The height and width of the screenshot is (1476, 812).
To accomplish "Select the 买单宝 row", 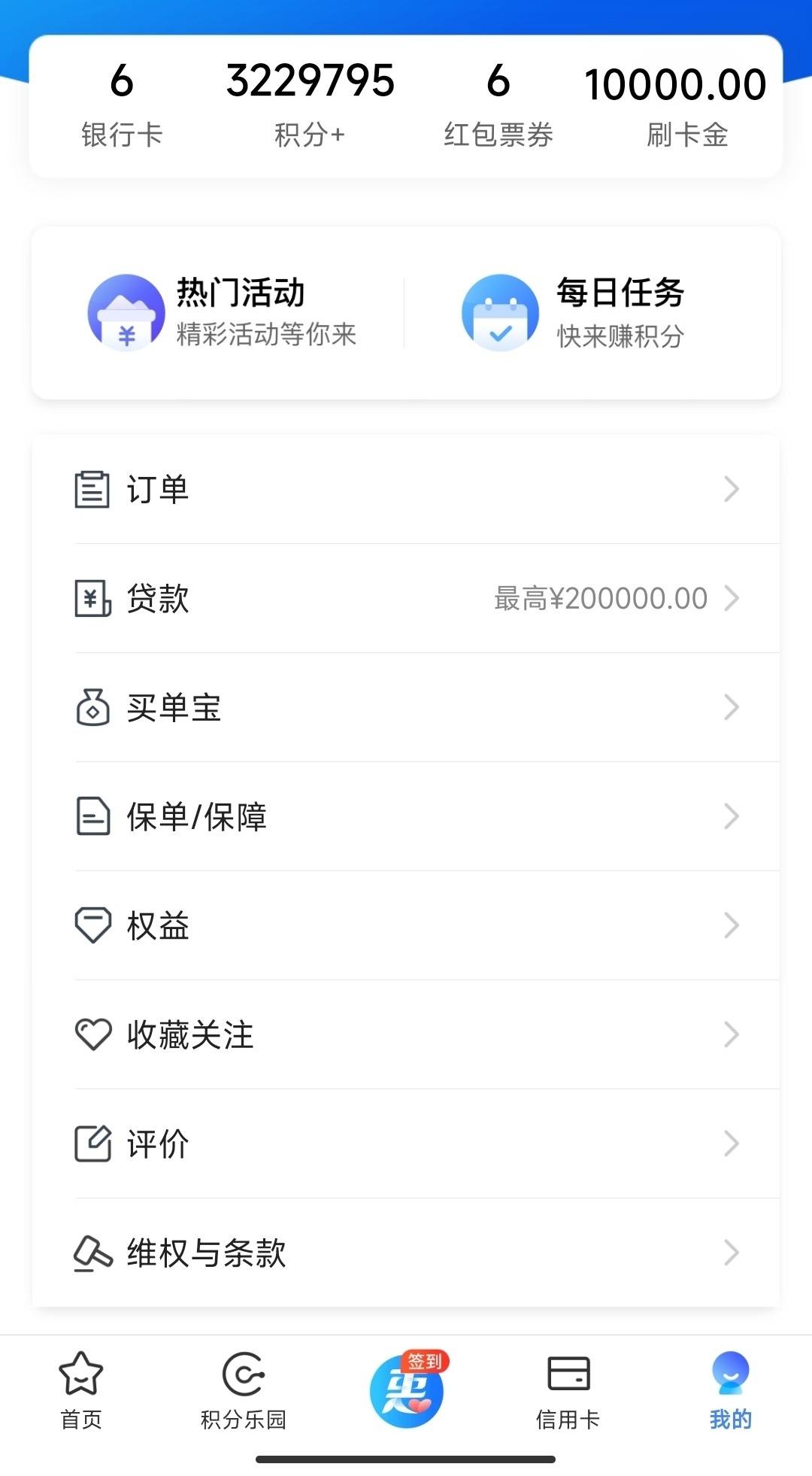I will [406, 707].
